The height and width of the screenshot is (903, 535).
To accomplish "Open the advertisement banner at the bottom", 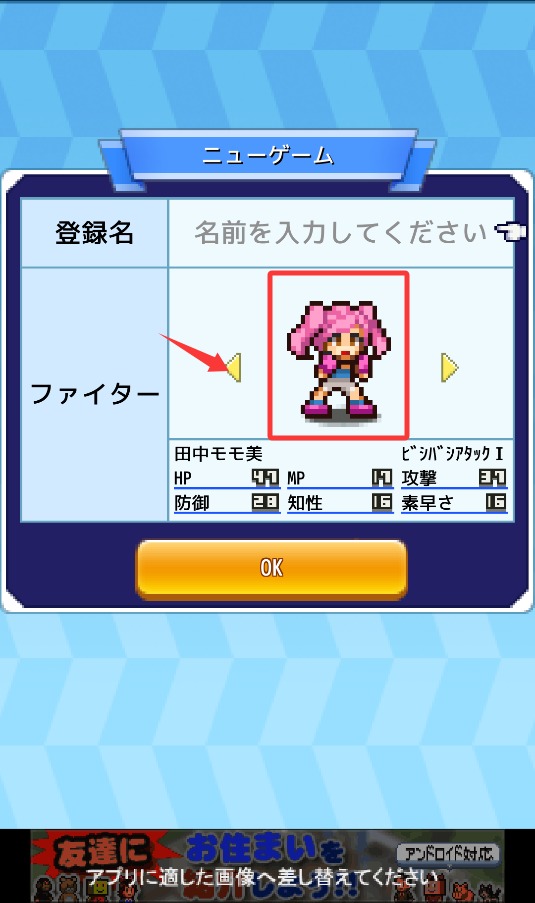I will pyautogui.click(x=267, y=866).
